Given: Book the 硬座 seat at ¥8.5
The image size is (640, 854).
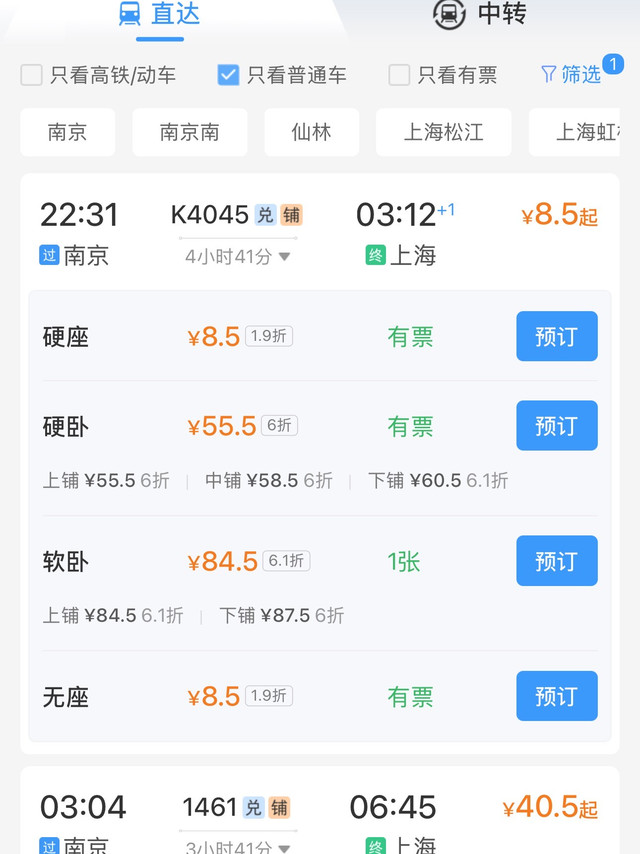Looking at the screenshot, I should [556, 336].
